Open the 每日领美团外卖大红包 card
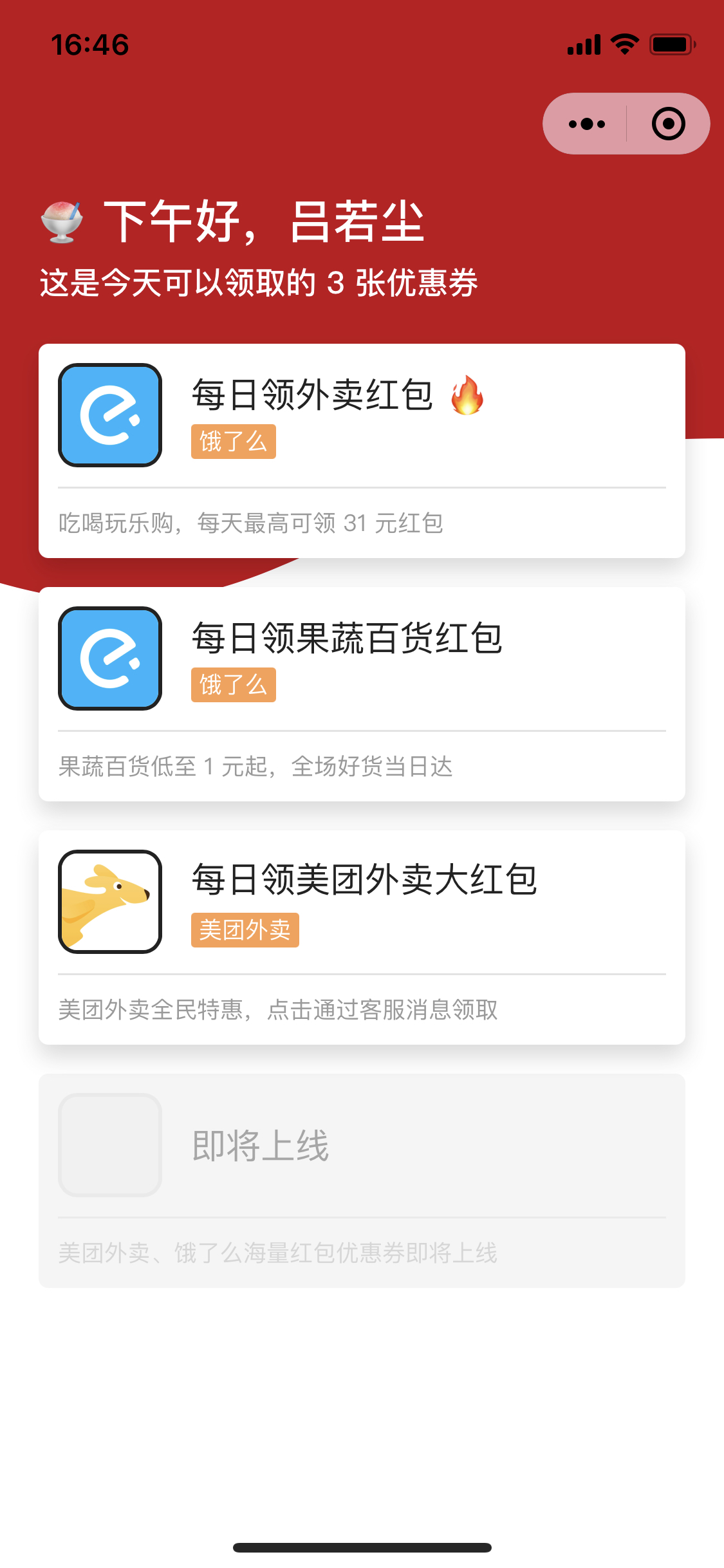724x1568 pixels. pyautogui.click(x=362, y=937)
